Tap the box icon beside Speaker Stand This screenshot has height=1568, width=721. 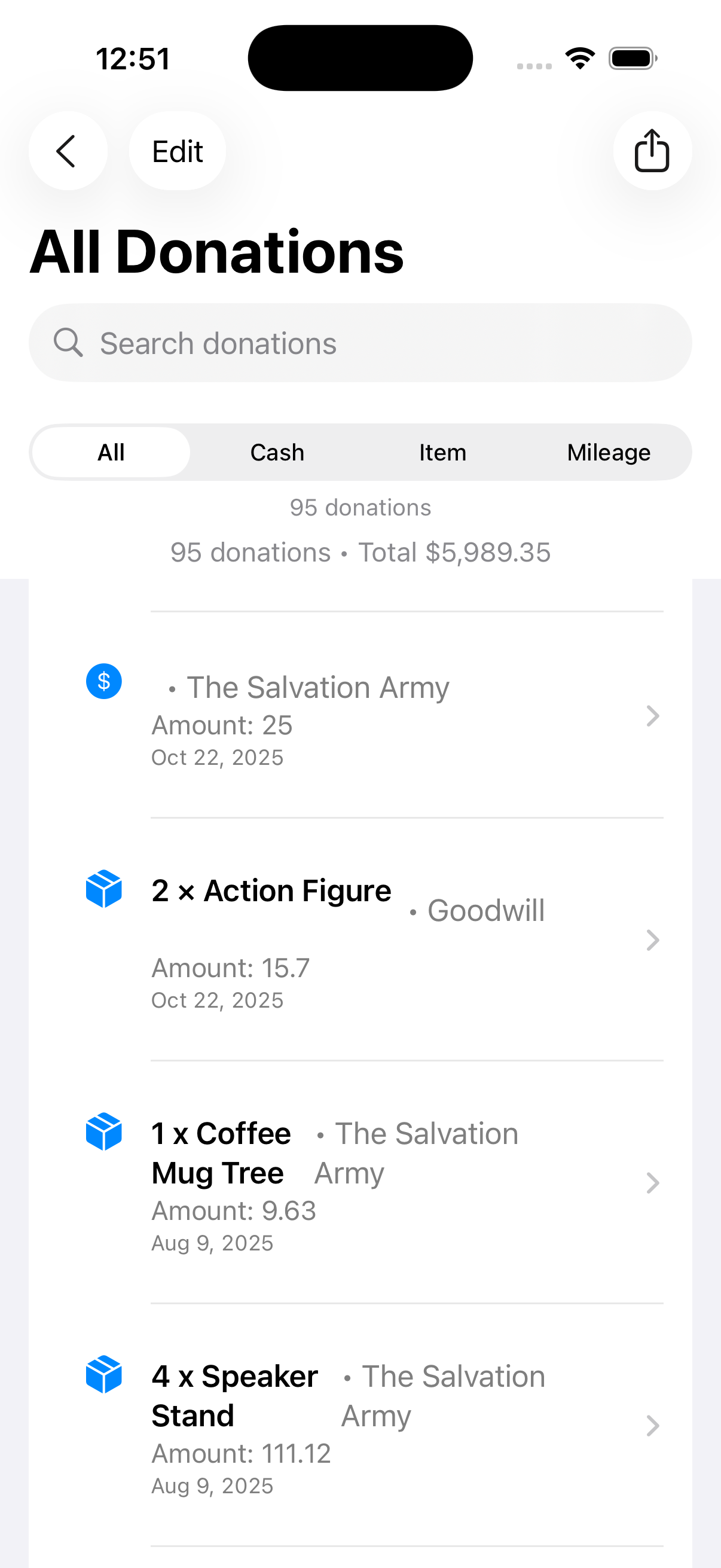point(103,1374)
